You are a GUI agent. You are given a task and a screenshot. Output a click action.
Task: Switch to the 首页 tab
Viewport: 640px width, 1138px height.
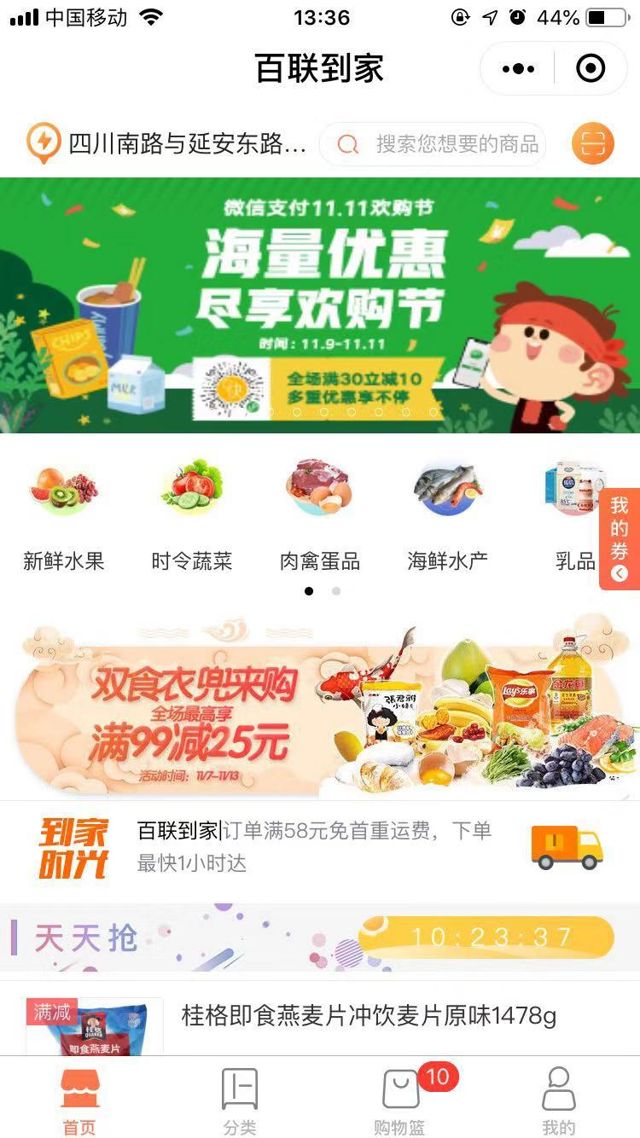click(80, 1100)
